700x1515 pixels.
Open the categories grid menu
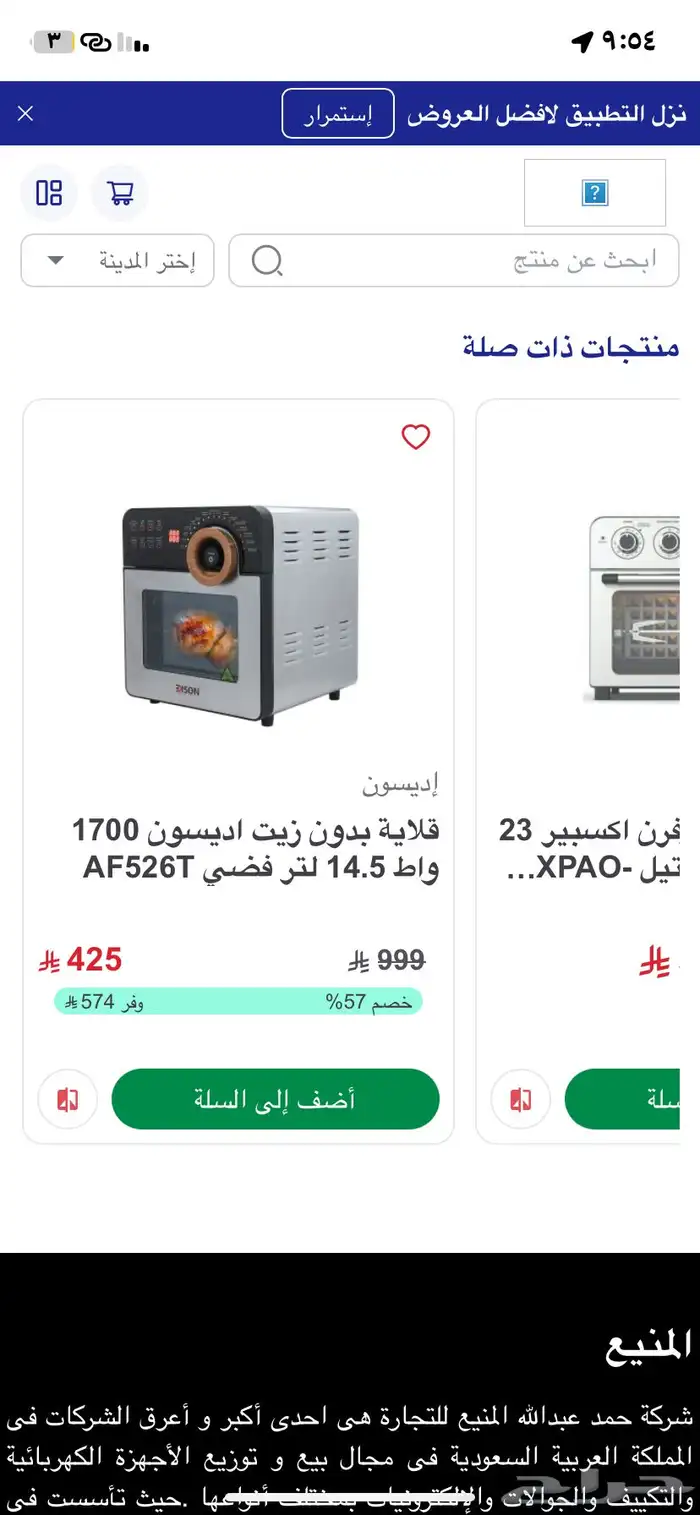coord(49,193)
